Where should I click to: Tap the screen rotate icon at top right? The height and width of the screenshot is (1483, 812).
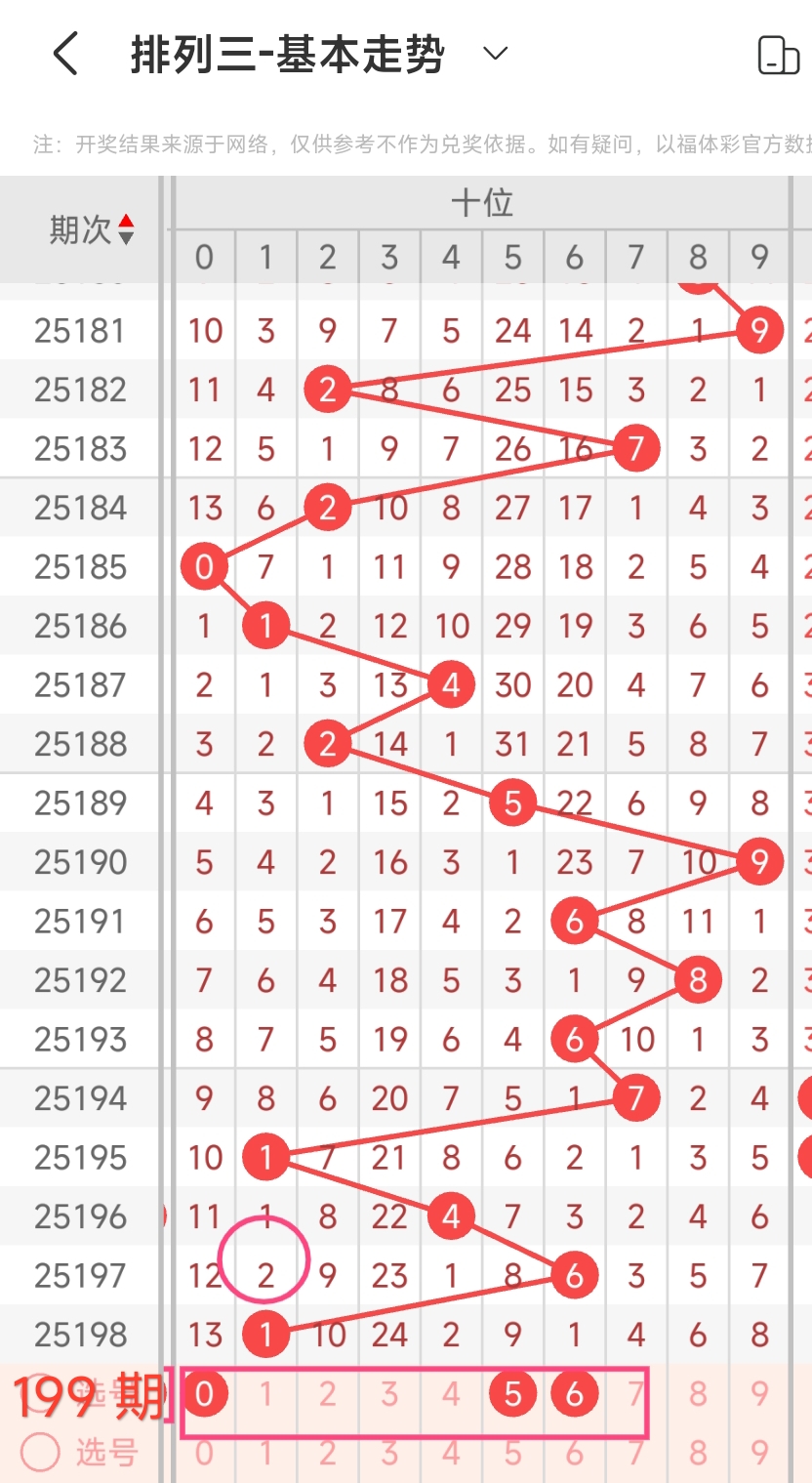[x=779, y=55]
